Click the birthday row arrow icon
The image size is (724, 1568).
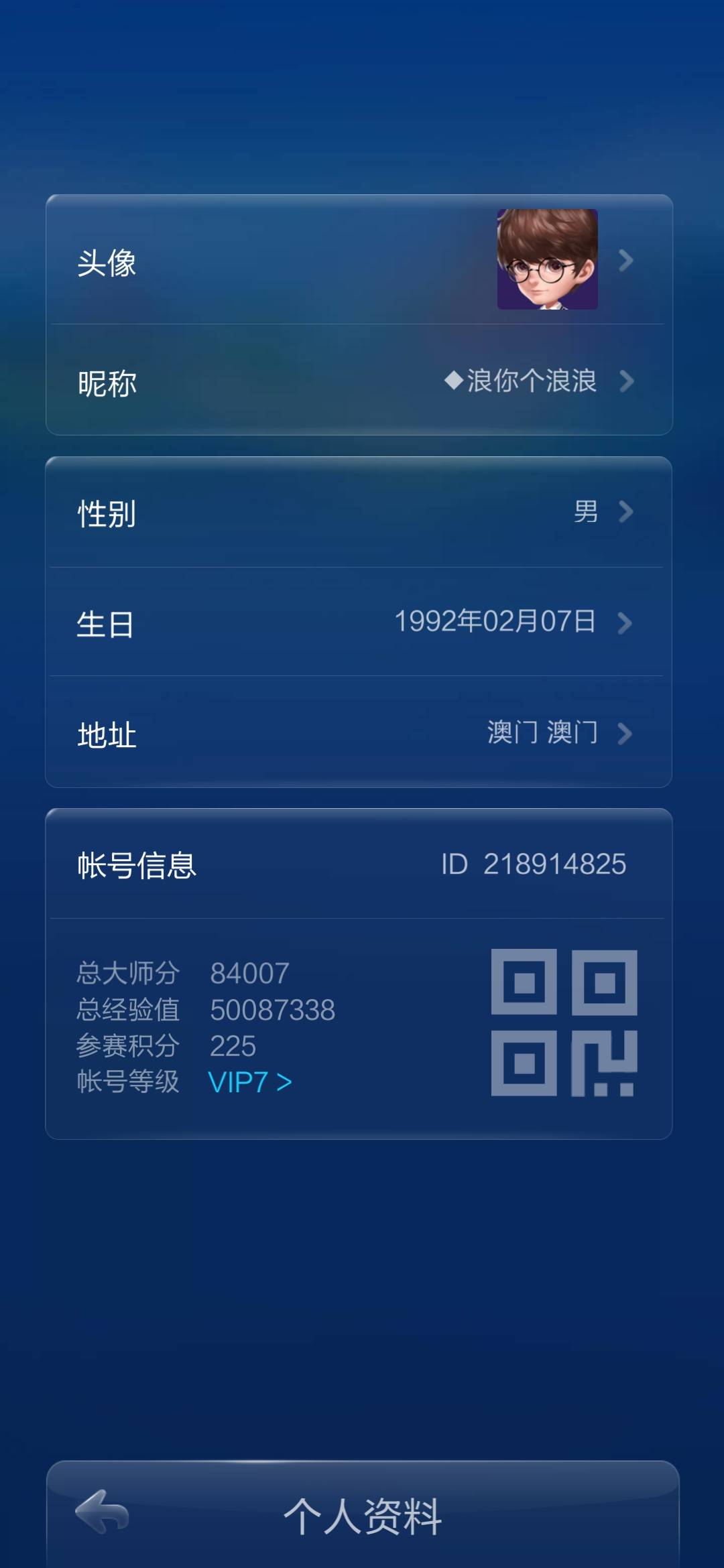pyautogui.click(x=626, y=623)
